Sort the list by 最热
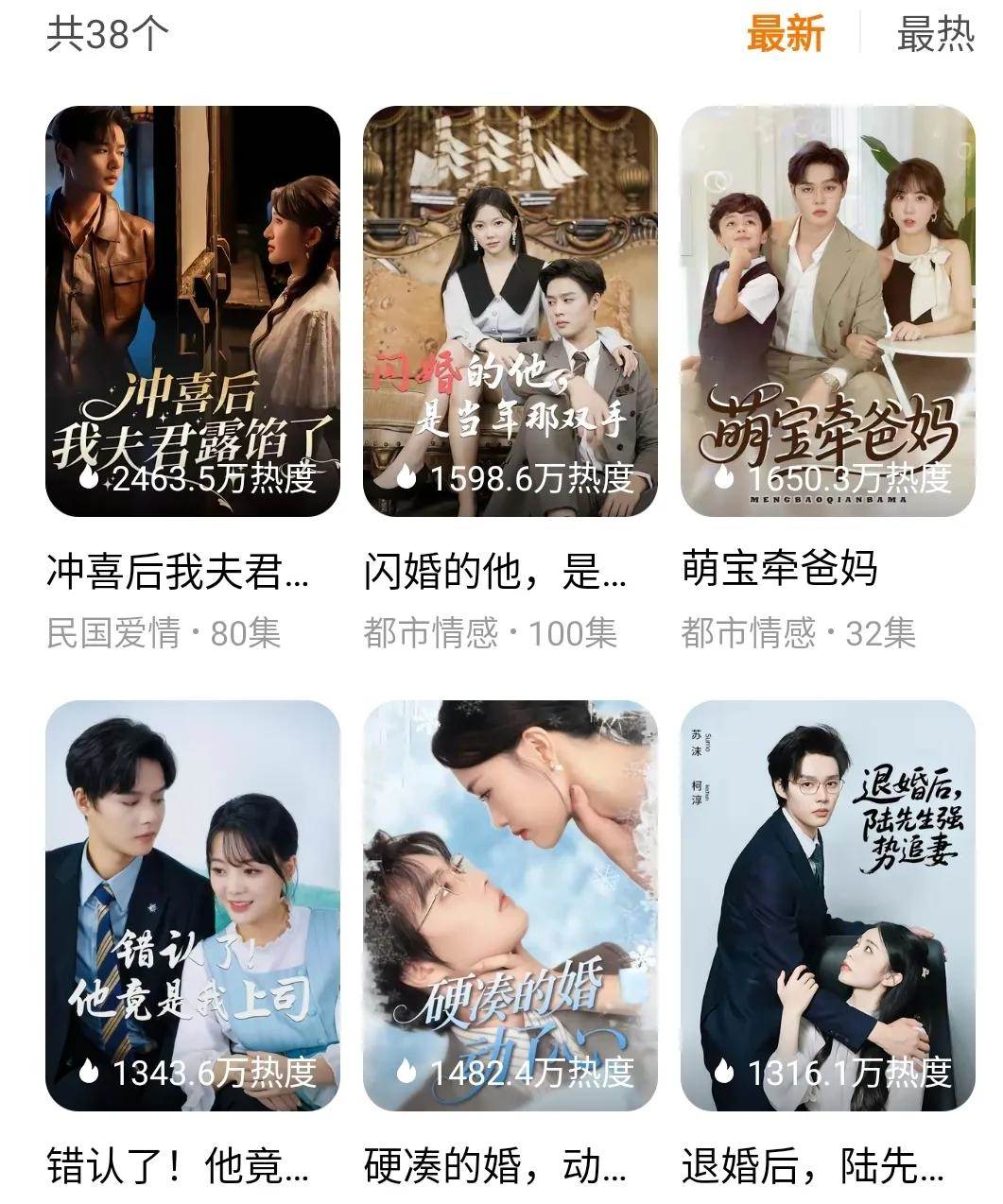The width and height of the screenshot is (1003, 1204). (x=934, y=35)
